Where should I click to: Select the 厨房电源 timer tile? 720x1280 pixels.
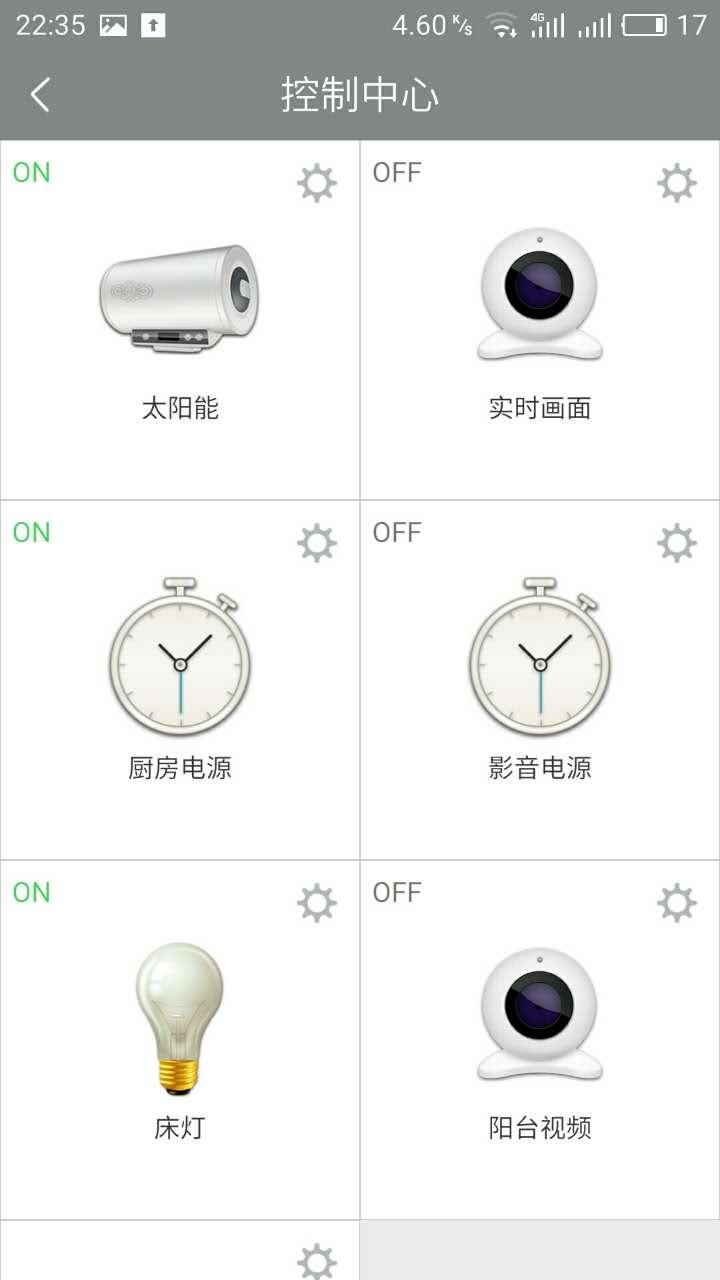click(180, 660)
